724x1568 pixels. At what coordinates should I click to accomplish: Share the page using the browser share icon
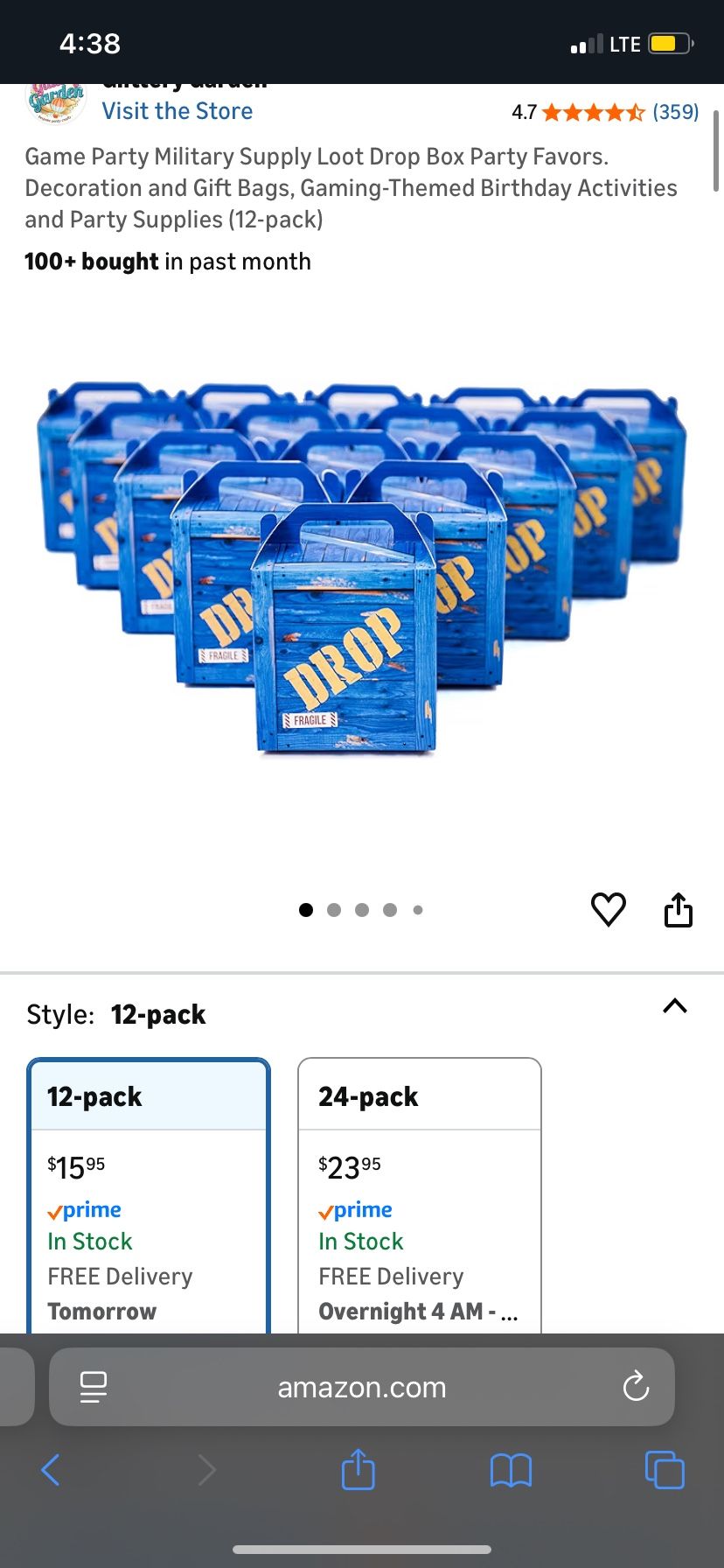tap(358, 1471)
